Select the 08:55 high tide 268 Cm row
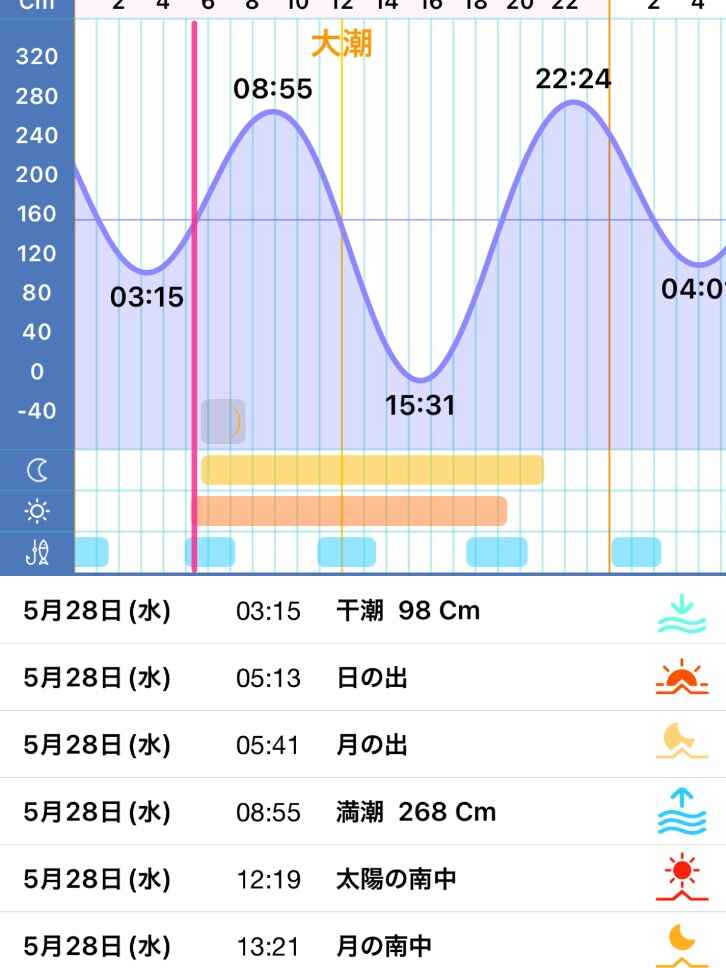The image size is (726, 968). [x=363, y=812]
